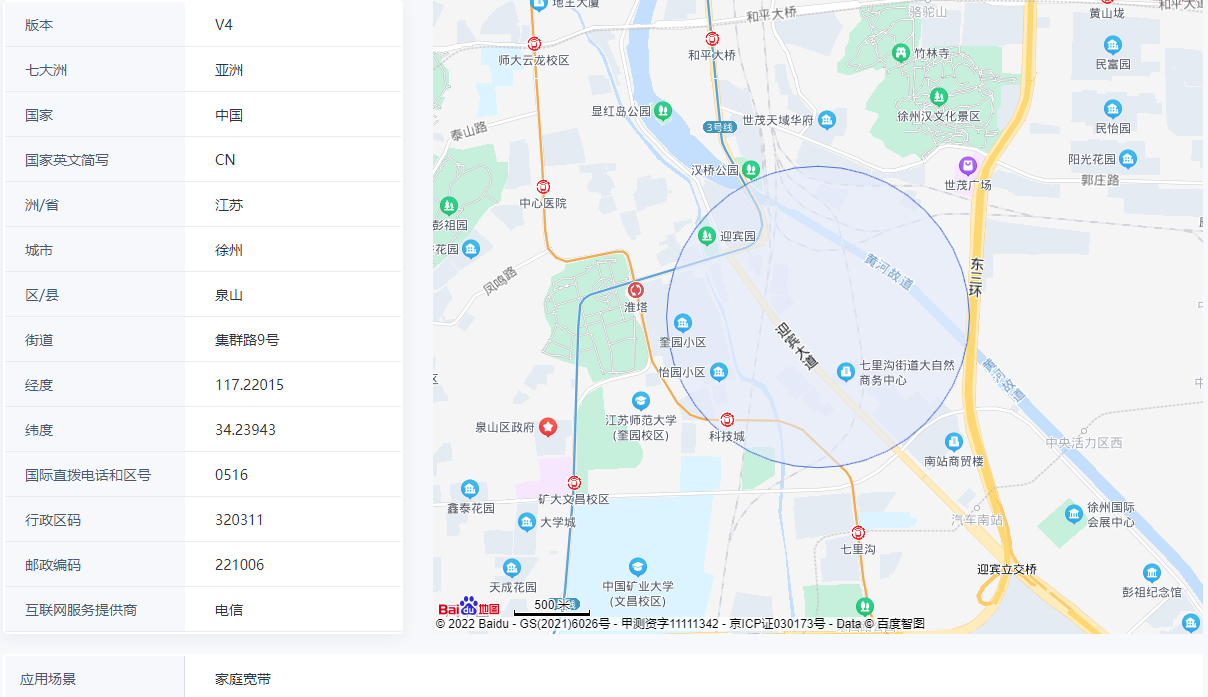Viewport: 1208px width, 697px height.
Task: Select the 江苏师范大学 school marker
Action: tap(640, 401)
